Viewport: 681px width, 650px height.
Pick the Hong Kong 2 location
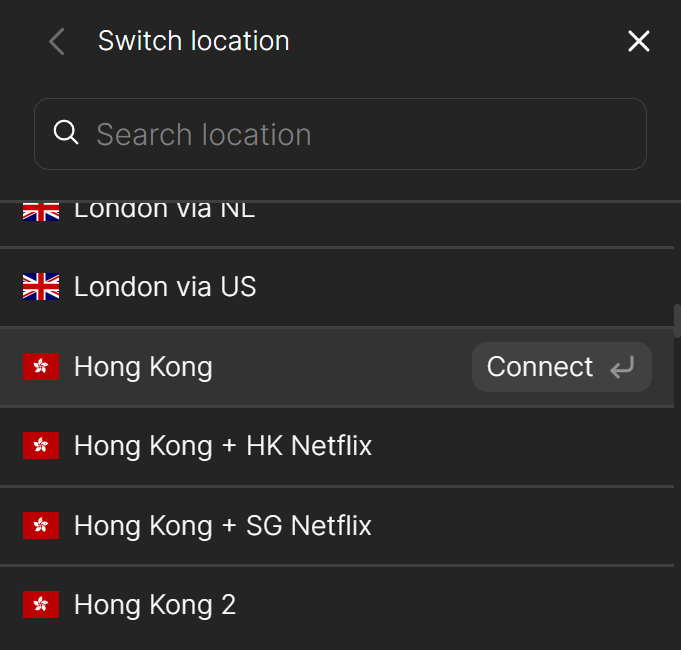point(155,604)
